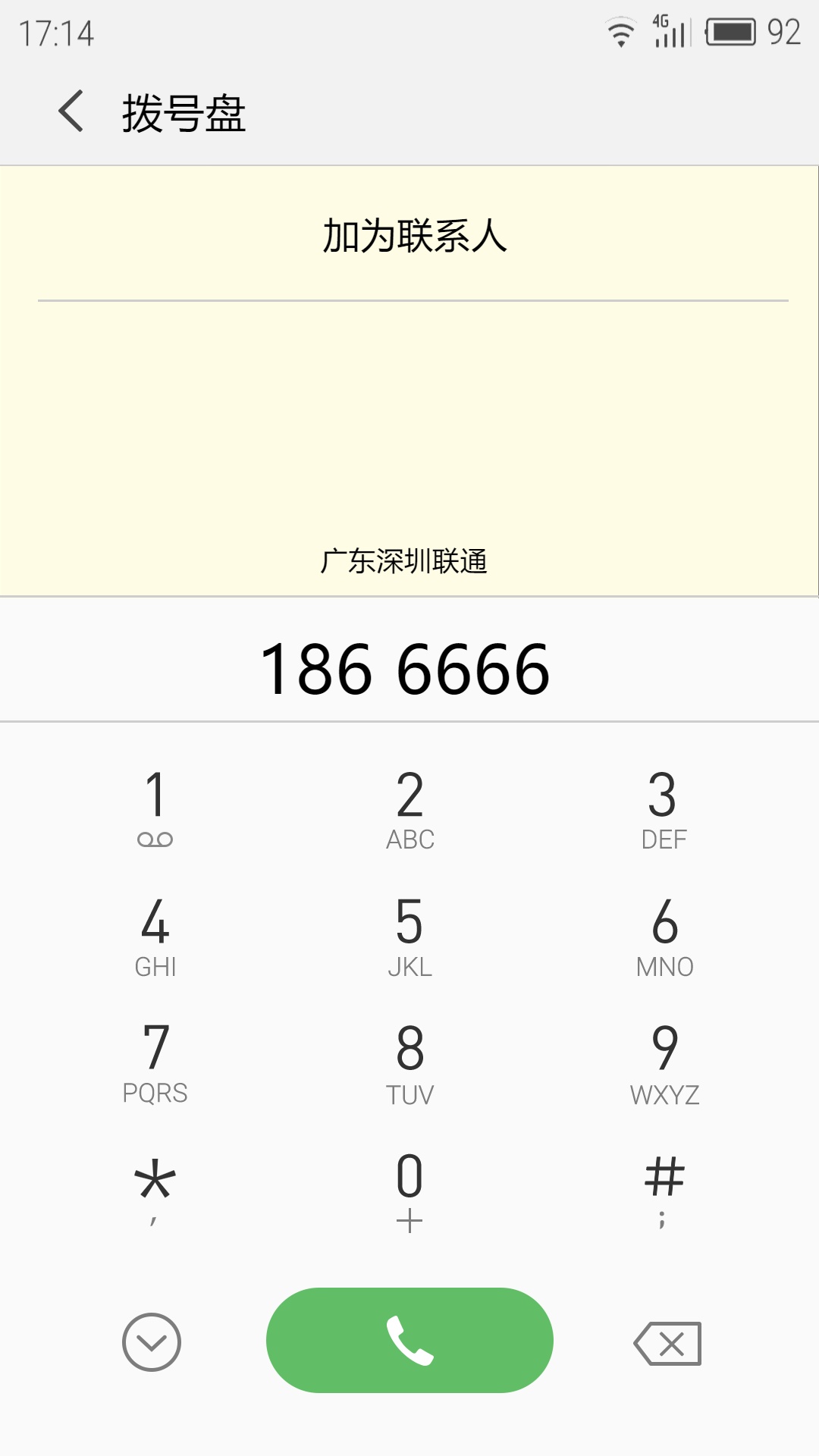Add the number as a contact (加为联系人)
This screenshot has width=819, height=1456.
pos(414,235)
